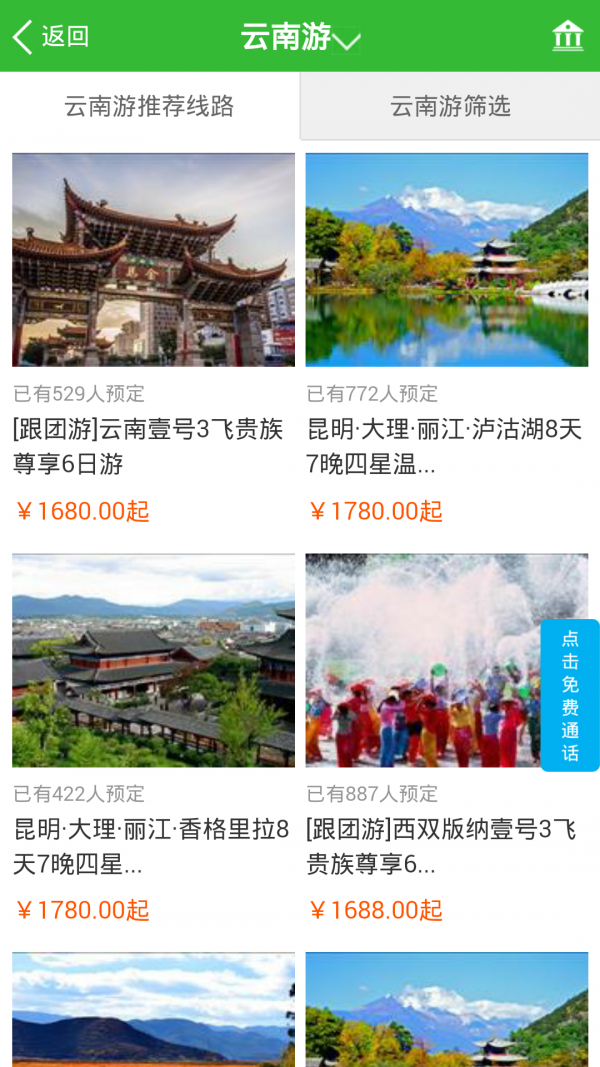Screen dimensions: 600x1067
Task: Tap 点击免费通话 floating button
Action: (x=570, y=695)
